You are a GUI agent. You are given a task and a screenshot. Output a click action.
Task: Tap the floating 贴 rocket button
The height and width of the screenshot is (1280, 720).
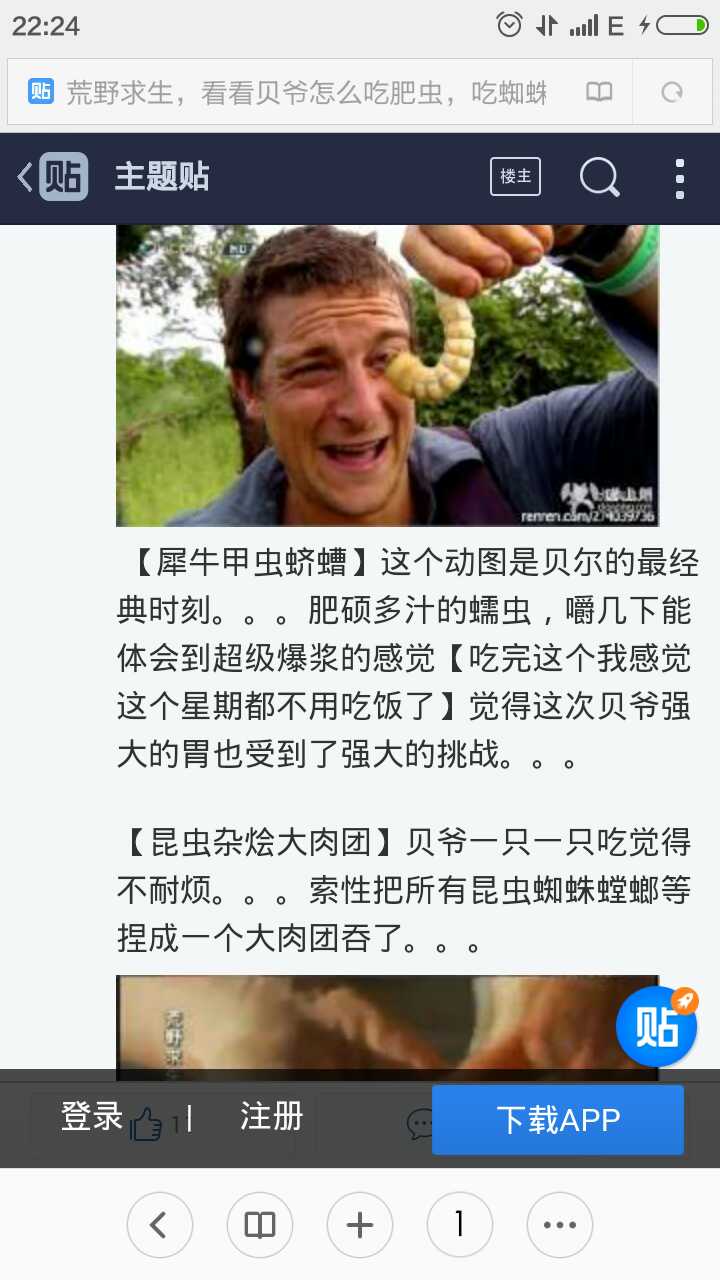click(x=656, y=1026)
